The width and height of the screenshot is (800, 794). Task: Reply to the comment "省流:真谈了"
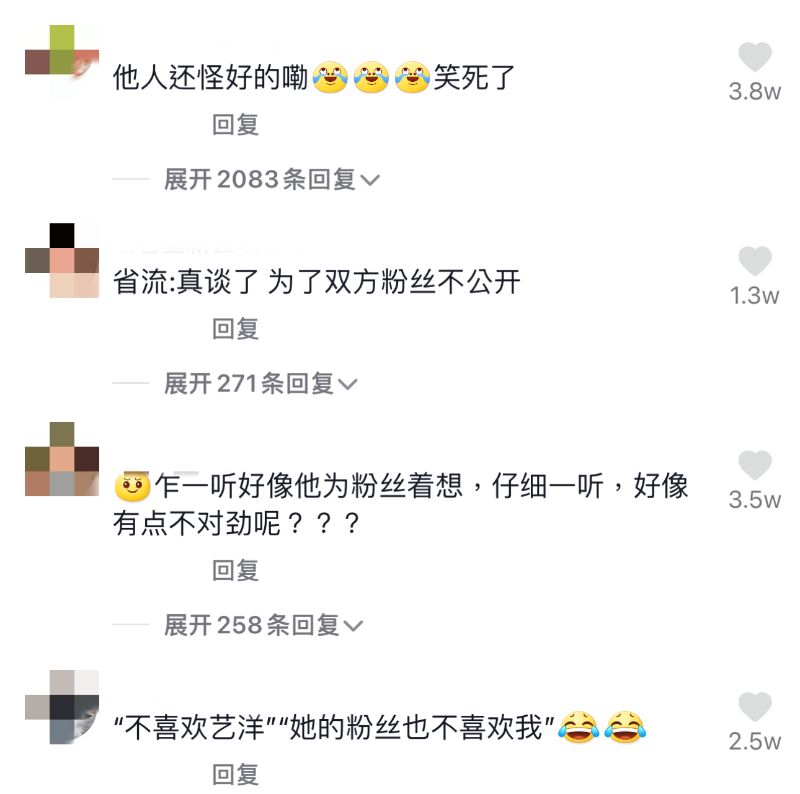(x=235, y=328)
